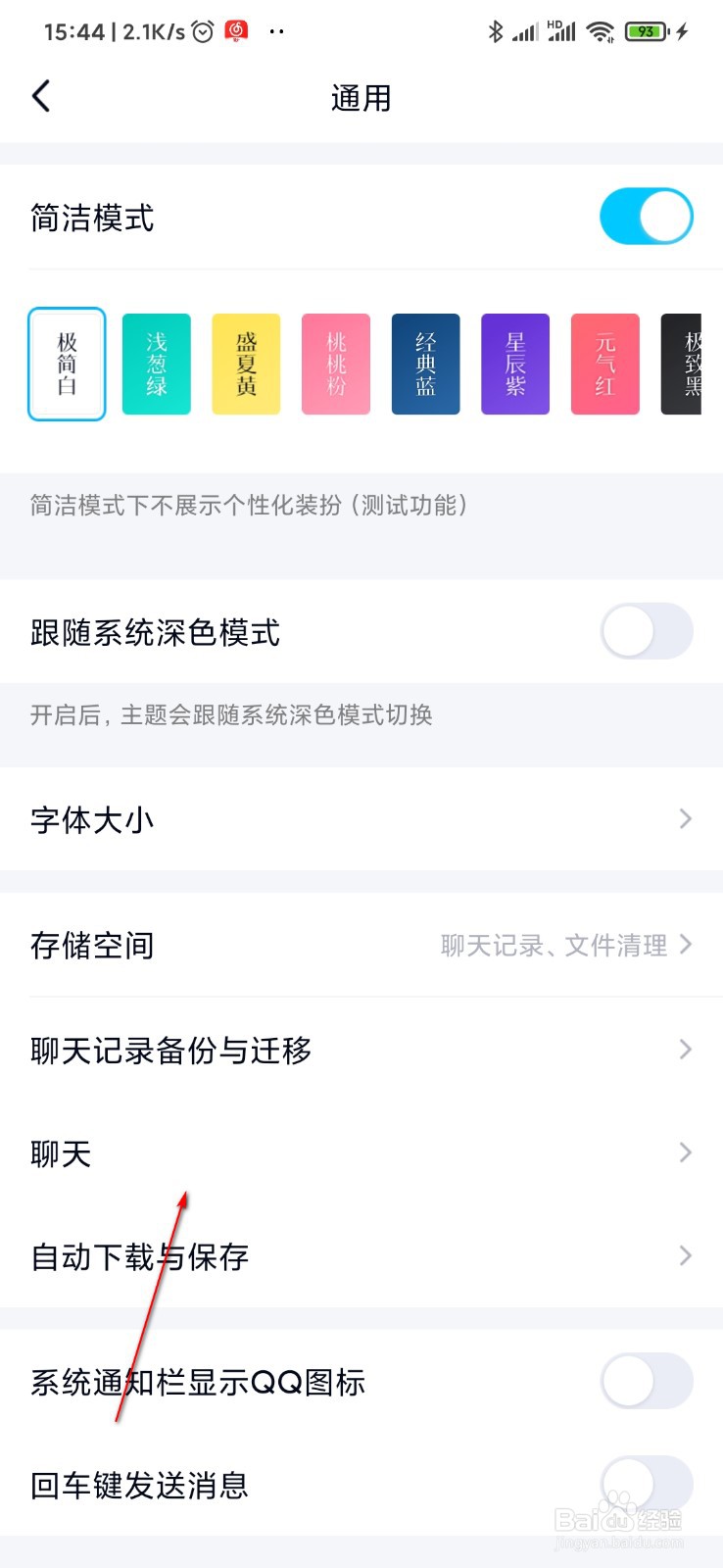Tap the back arrow to leave 通用 settings
Image resolution: width=723 pixels, height=1568 pixels.
pos(41,96)
